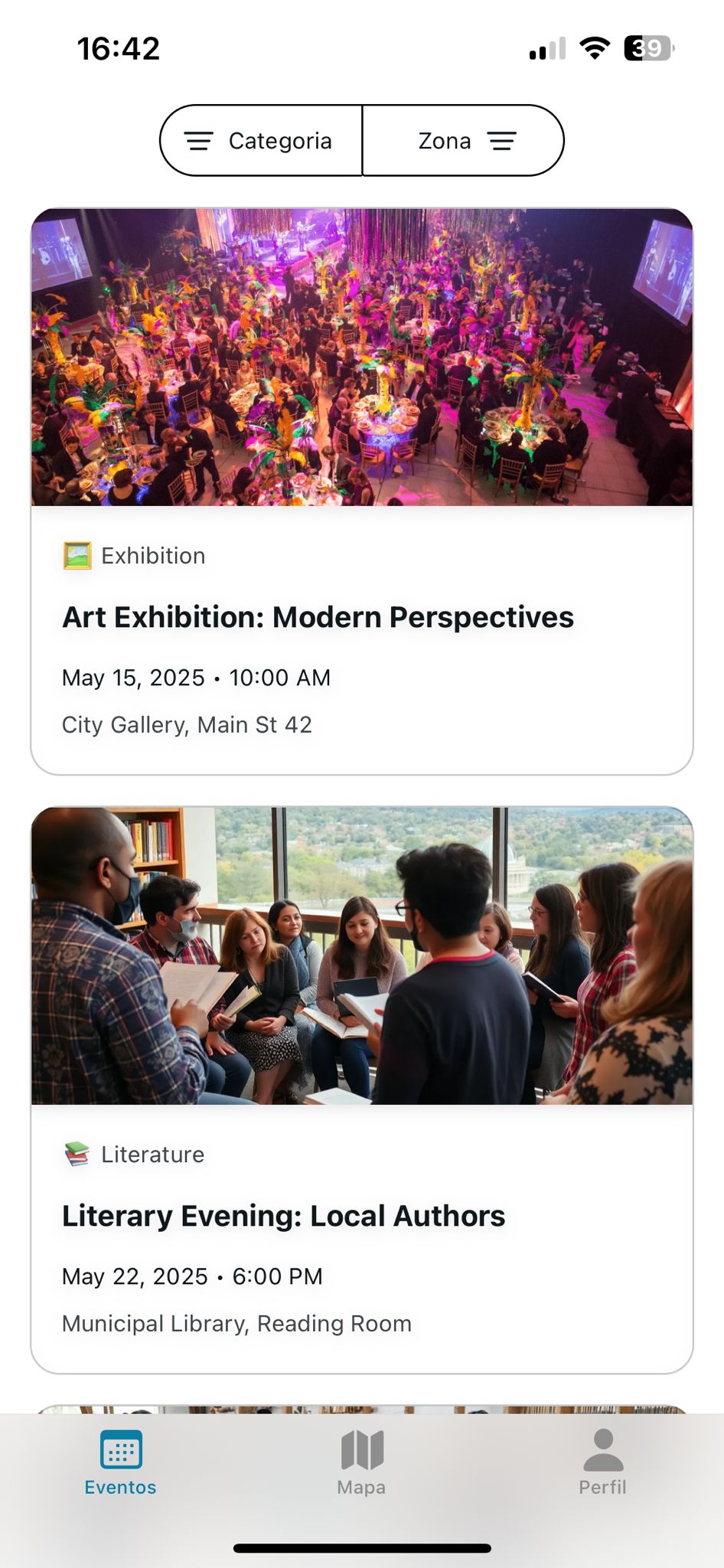Toggle the Exhibition category label
Viewport: 724px width, 1568px height.
[x=154, y=555]
